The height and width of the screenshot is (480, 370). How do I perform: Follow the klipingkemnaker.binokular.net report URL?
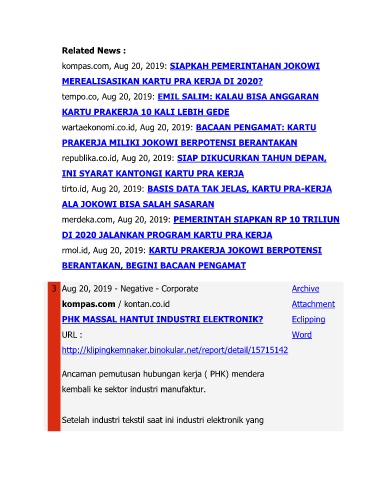[x=175, y=350]
